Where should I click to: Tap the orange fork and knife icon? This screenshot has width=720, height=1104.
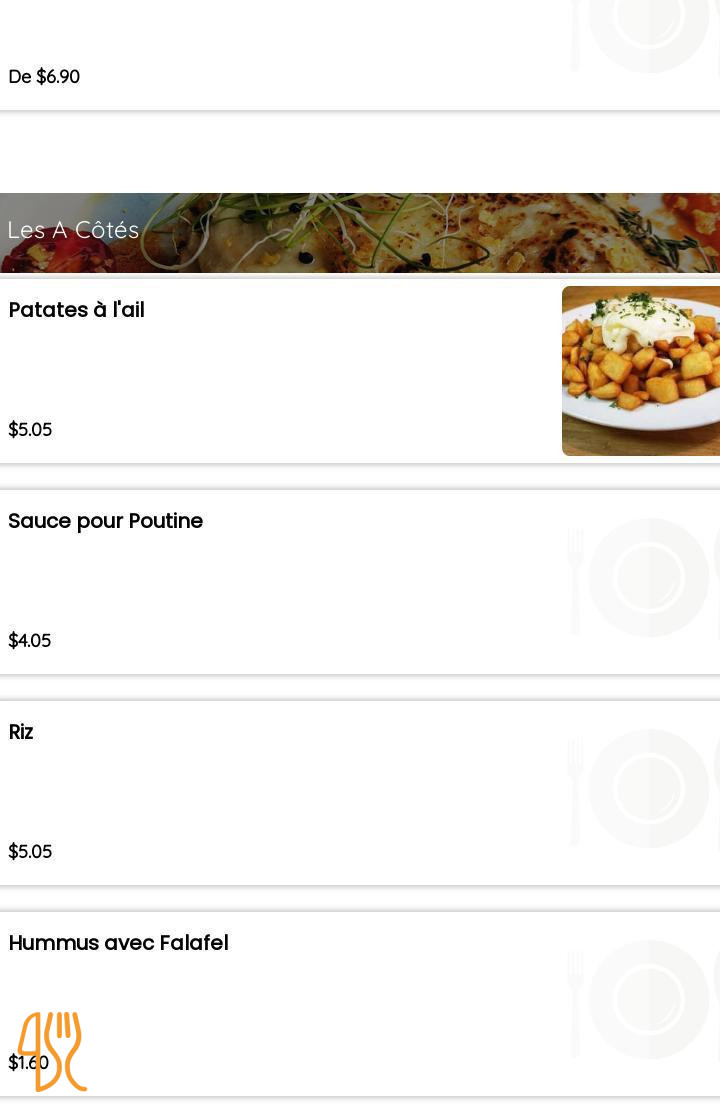(52, 1051)
